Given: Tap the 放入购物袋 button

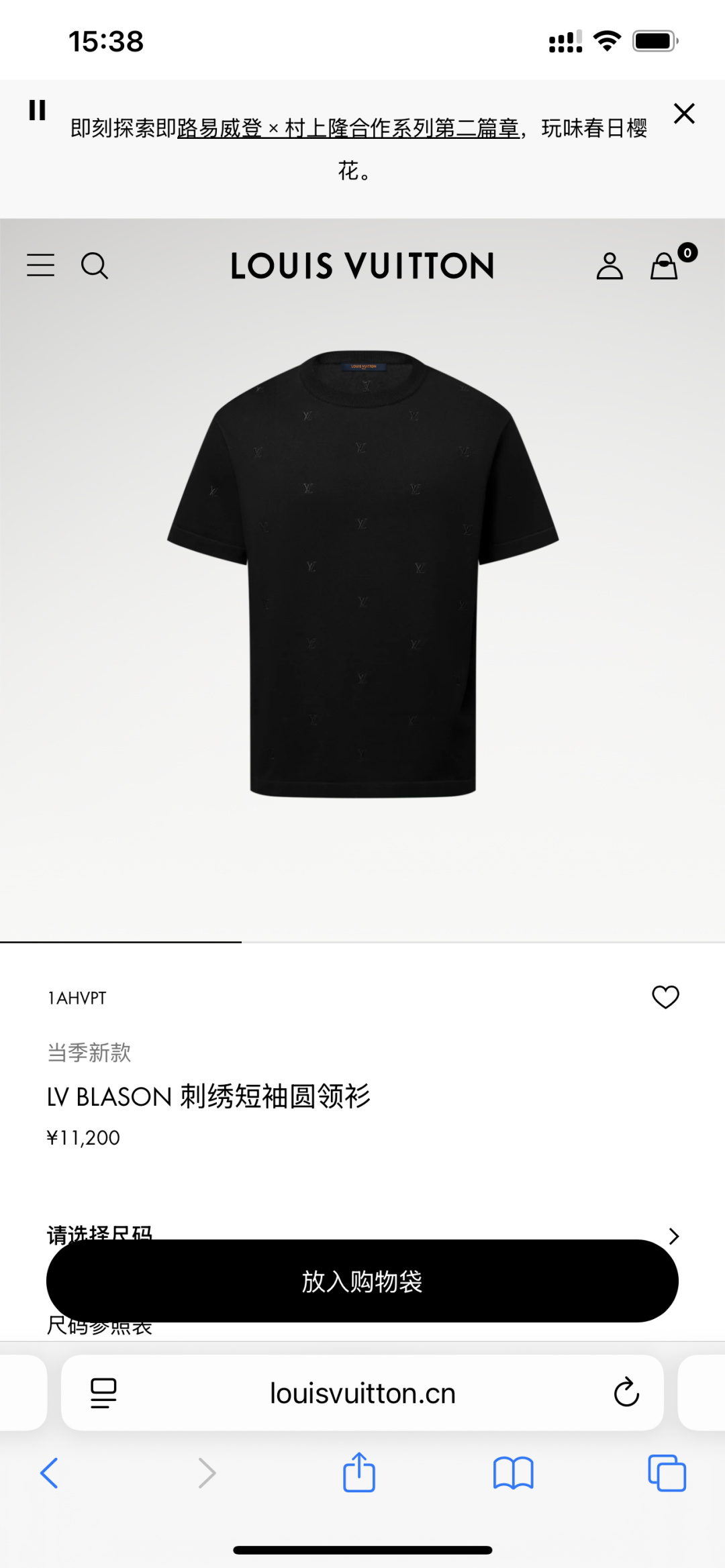Looking at the screenshot, I should point(362,1281).
